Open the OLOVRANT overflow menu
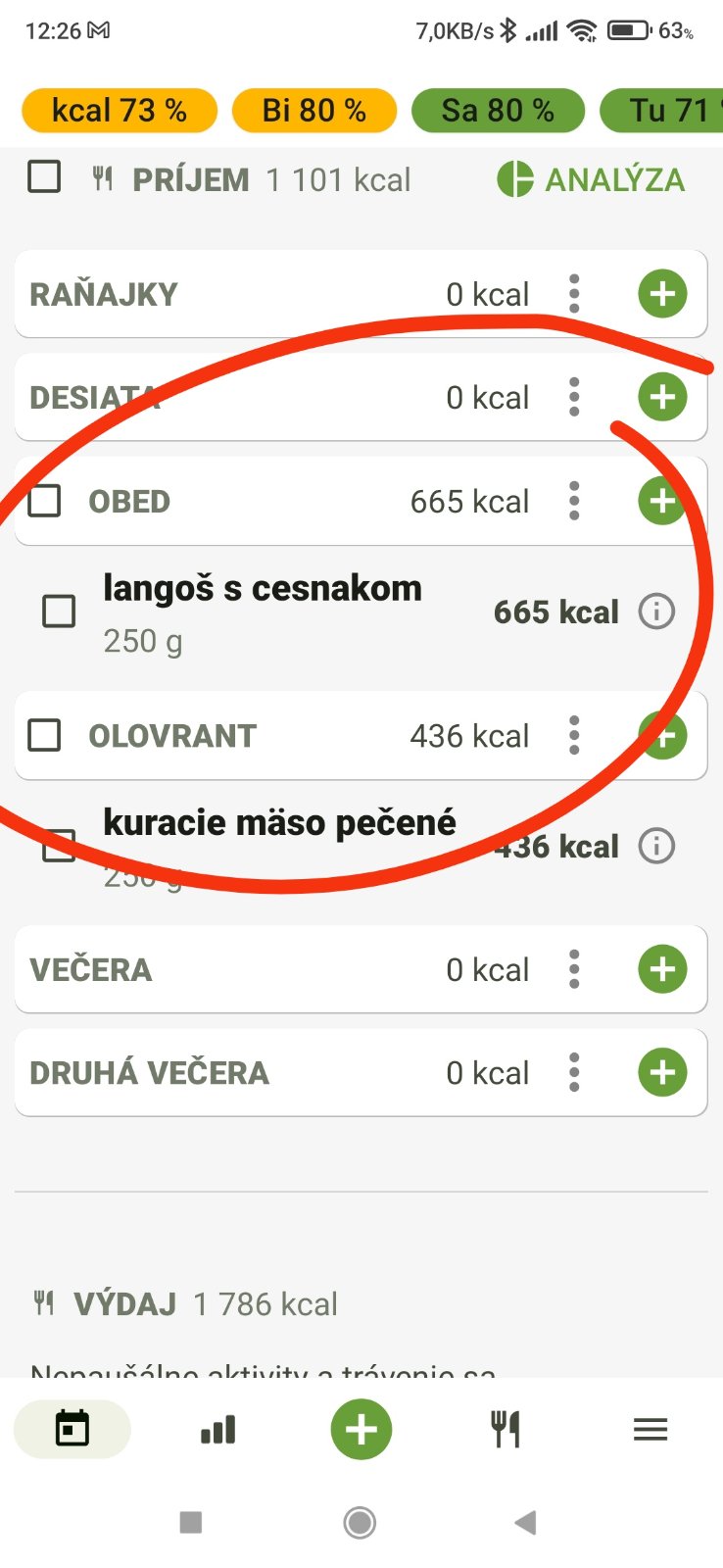Image resolution: width=723 pixels, height=1568 pixels. (x=574, y=735)
